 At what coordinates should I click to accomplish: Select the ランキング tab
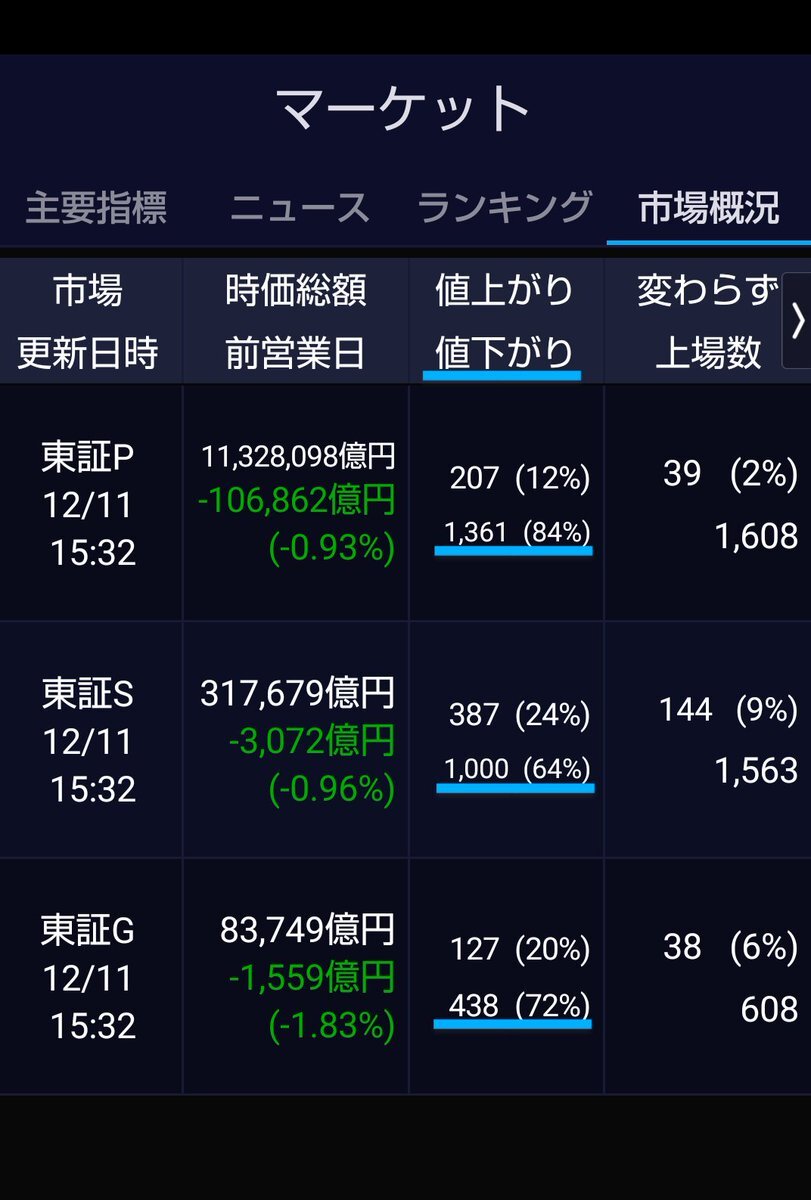click(504, 208)
